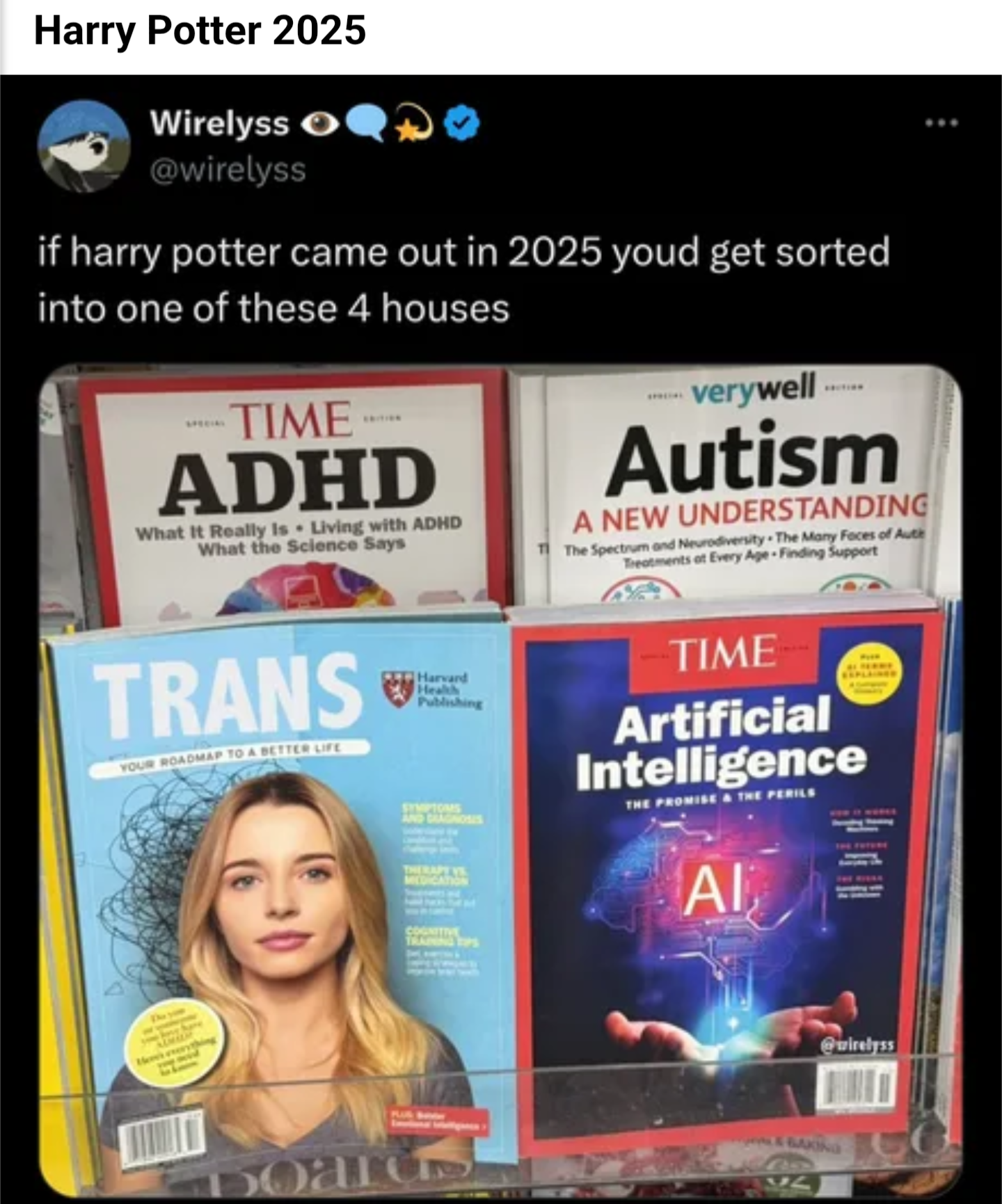The height and width of the screenshot is (1204, 1002).
Task: Open the tweet screenshot image in full view
Action: click(501, 696)
